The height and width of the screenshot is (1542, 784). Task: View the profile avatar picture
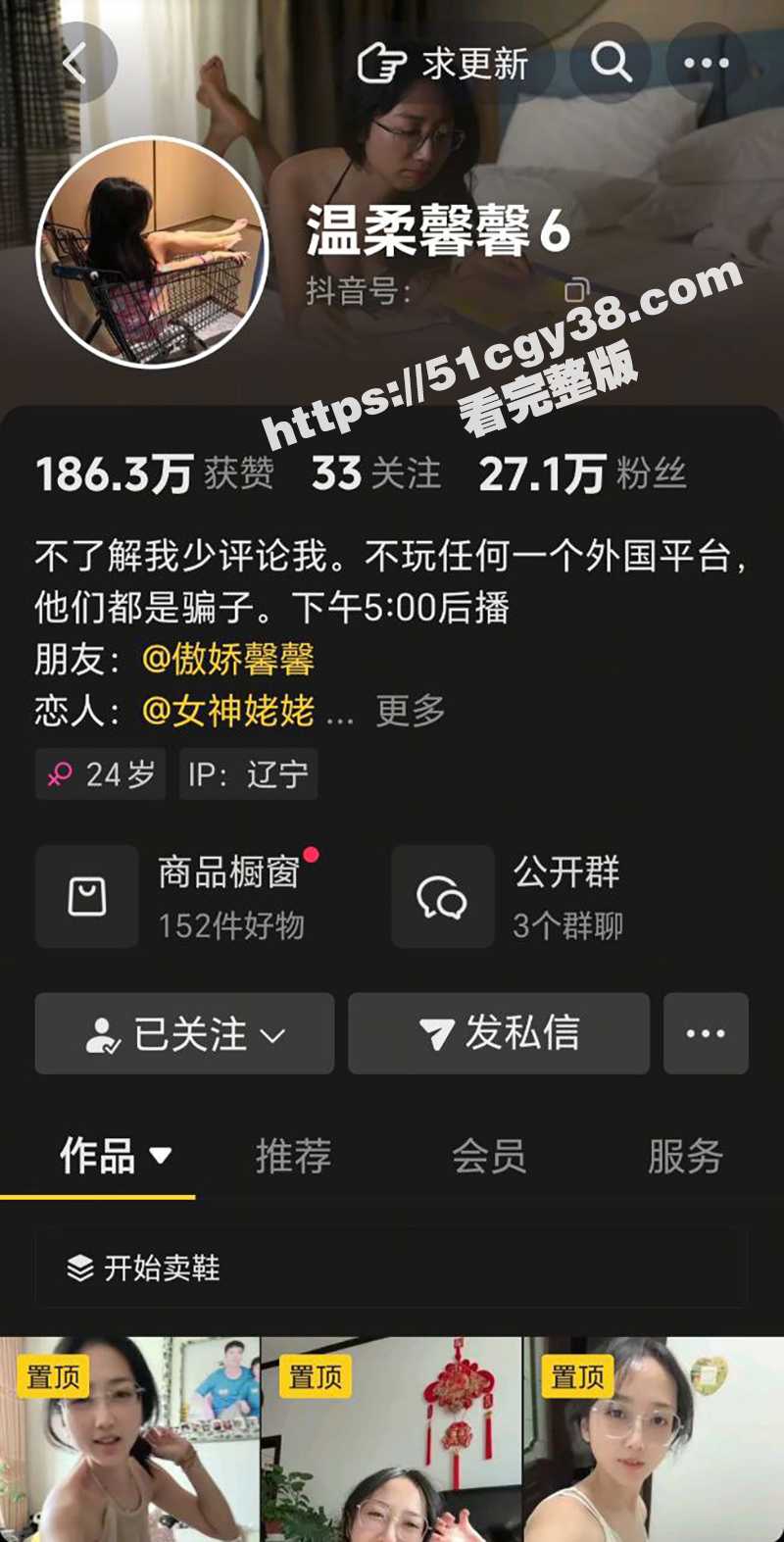[152, 253]
